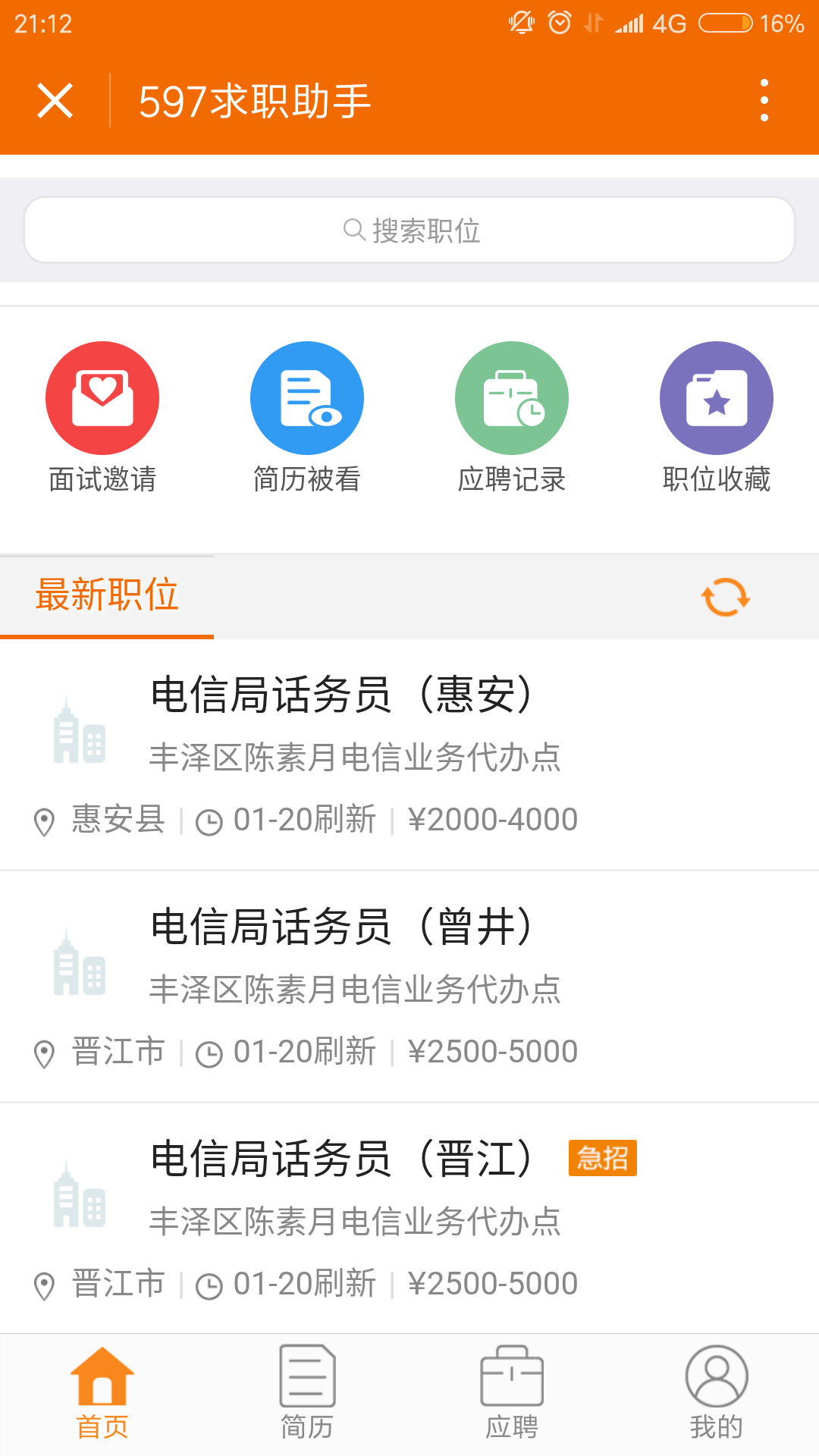Open job 电信局话务员（惠安）
819x1456 pixels.
pyautogui.click(x=409, y=755)
